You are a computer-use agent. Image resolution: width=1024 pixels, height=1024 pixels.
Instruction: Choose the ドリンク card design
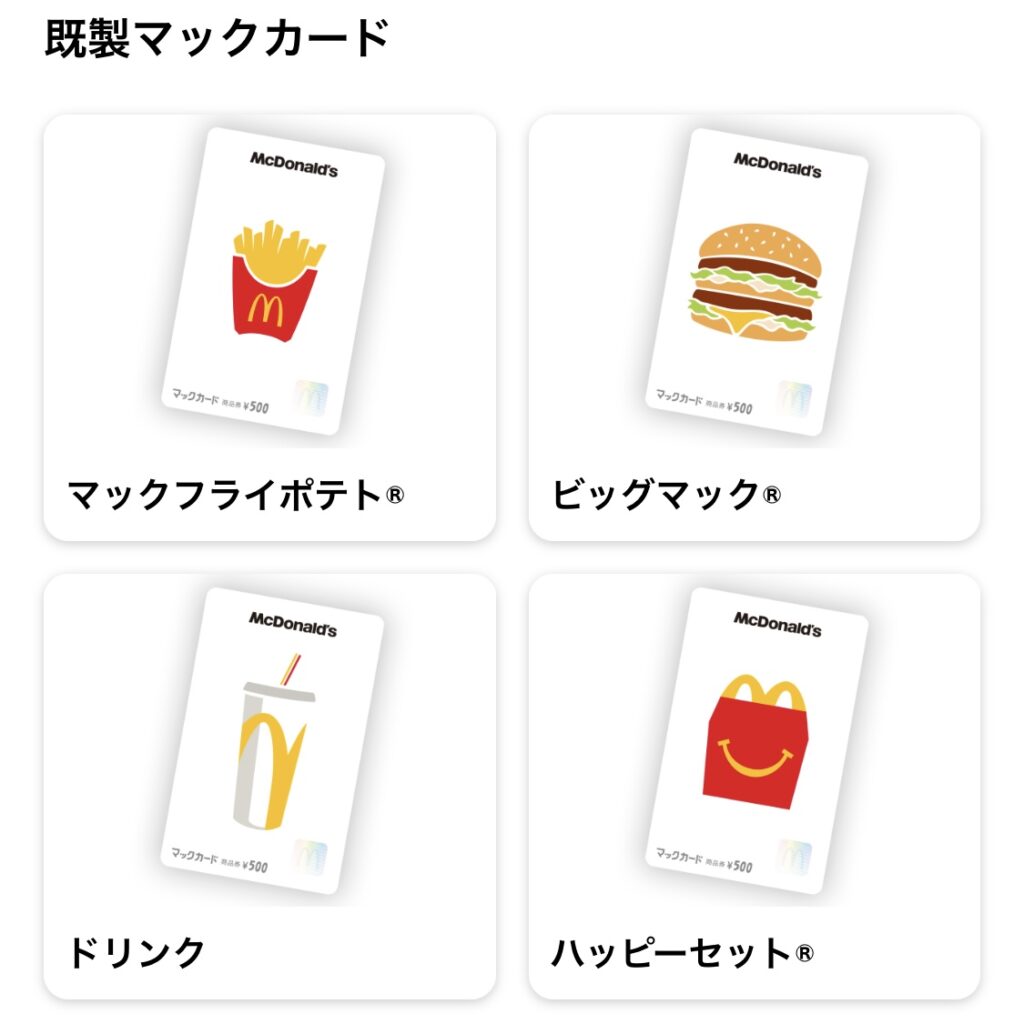pos(269,785)
